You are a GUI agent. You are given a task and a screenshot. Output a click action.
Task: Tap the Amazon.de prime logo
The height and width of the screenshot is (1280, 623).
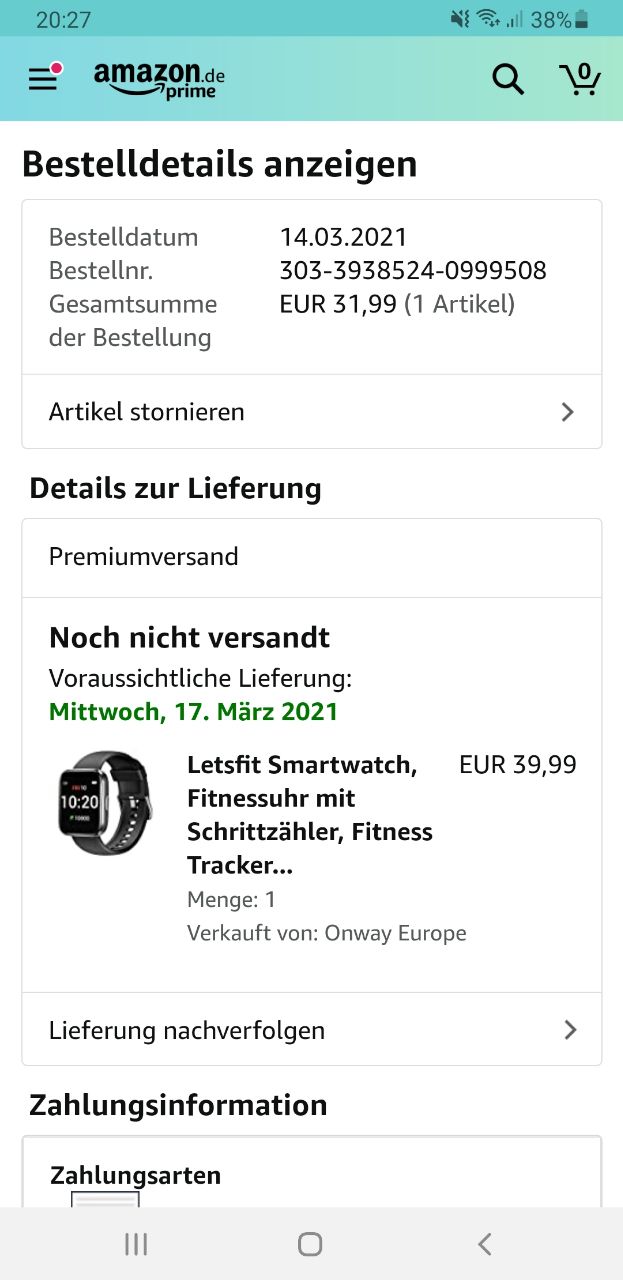[x=160, y=80]
